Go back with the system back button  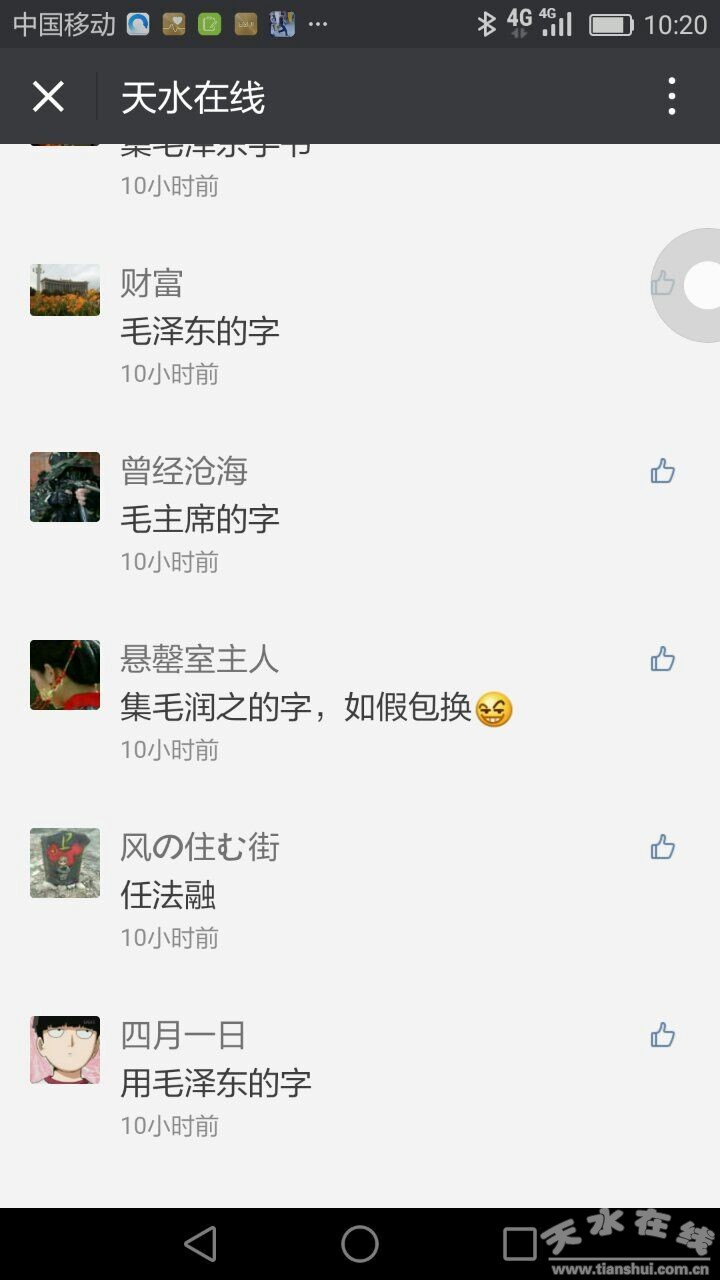pyautogui.click(x=200, y=1244)
